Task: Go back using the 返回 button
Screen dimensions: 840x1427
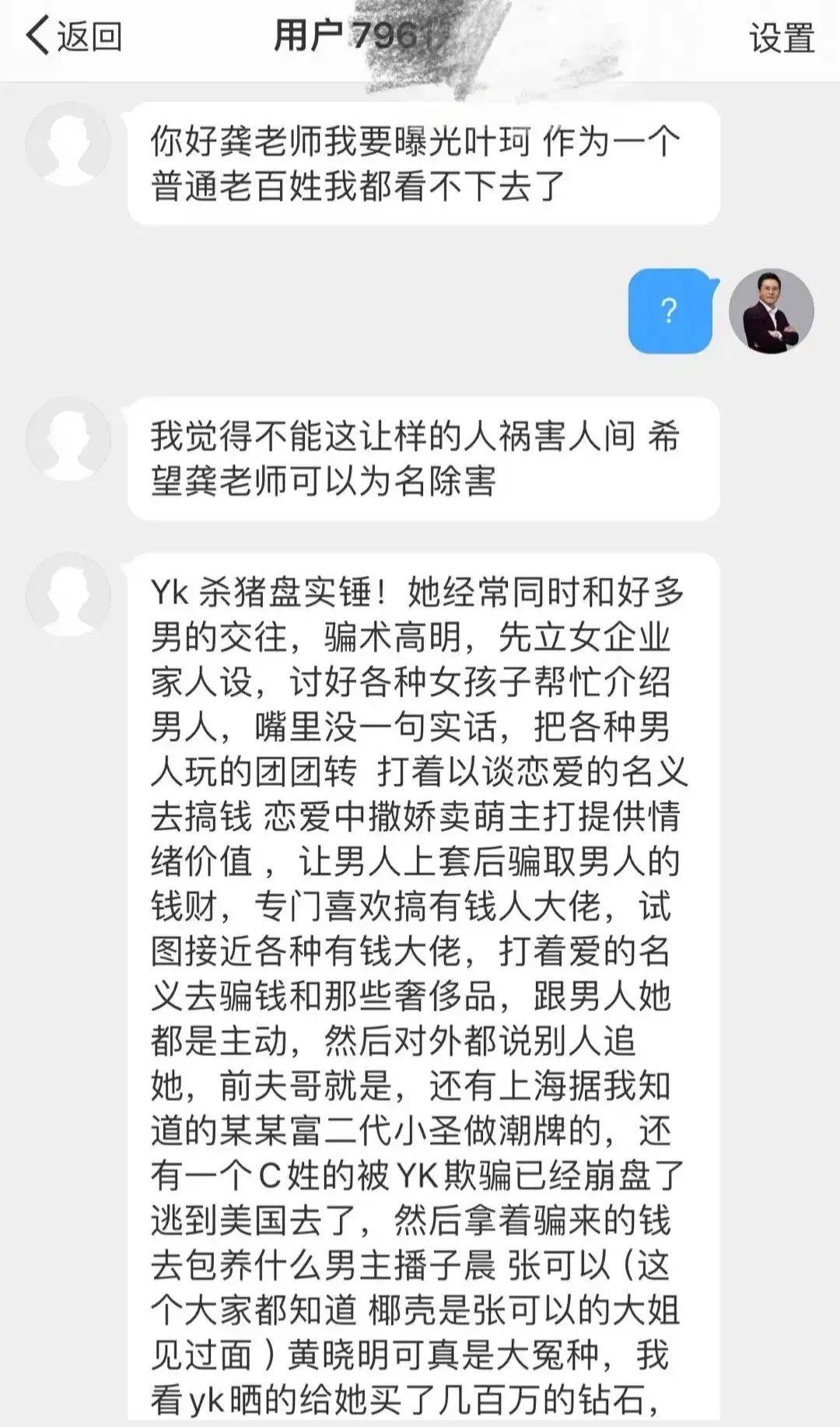Action: pyautogui.click(x=74, y=37)
